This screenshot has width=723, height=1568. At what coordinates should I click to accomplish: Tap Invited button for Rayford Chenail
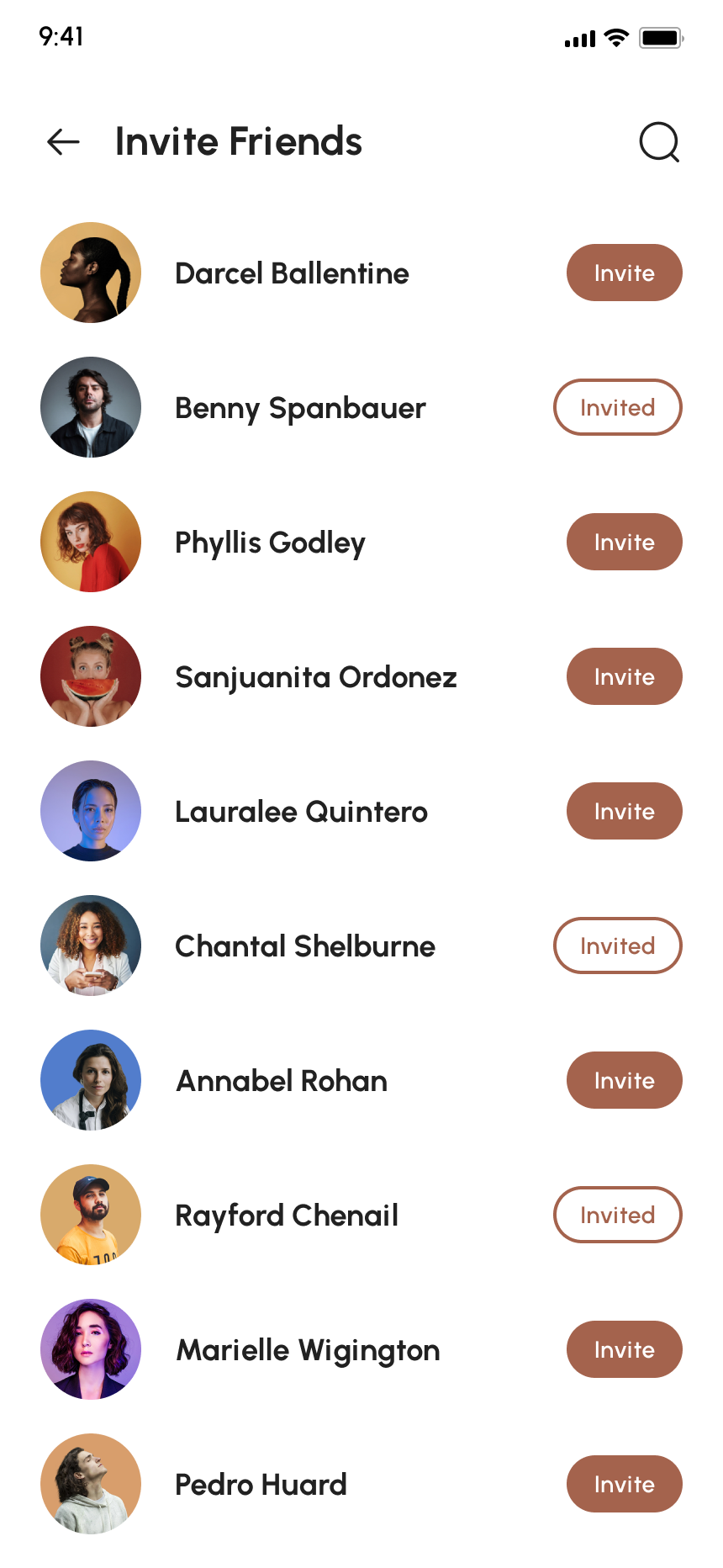point(617,1216)
